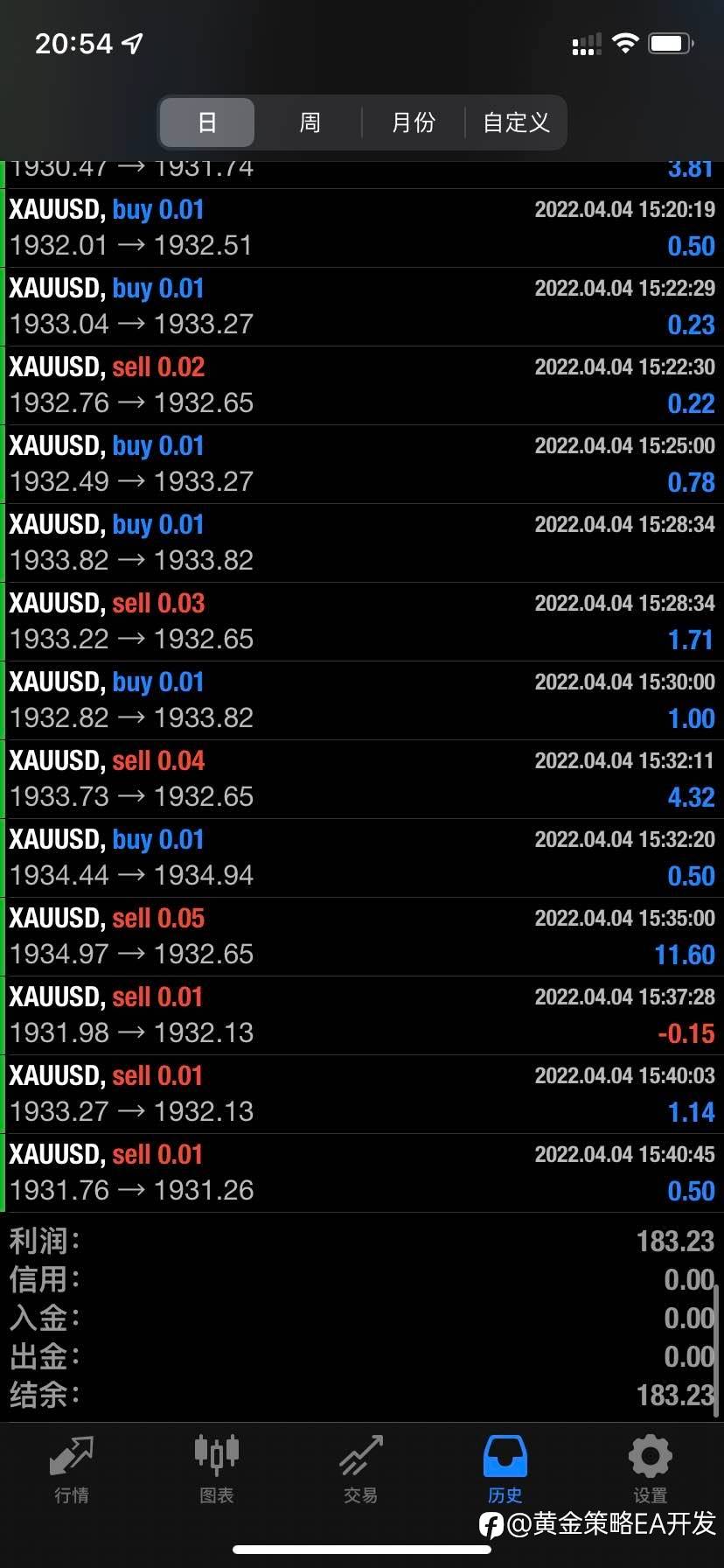This screenshot has width=724, height=1568.
Task: Expand the sell 0.01 trade at 15:40:45
Action: tap(362, 1173)
